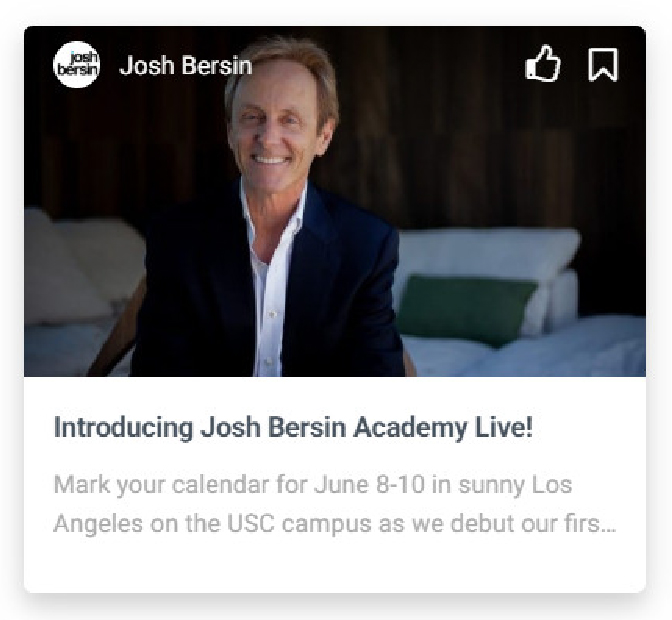
Task: Bookmark the Josh Bersin Academy Live card
Action: tap(603, 66)
